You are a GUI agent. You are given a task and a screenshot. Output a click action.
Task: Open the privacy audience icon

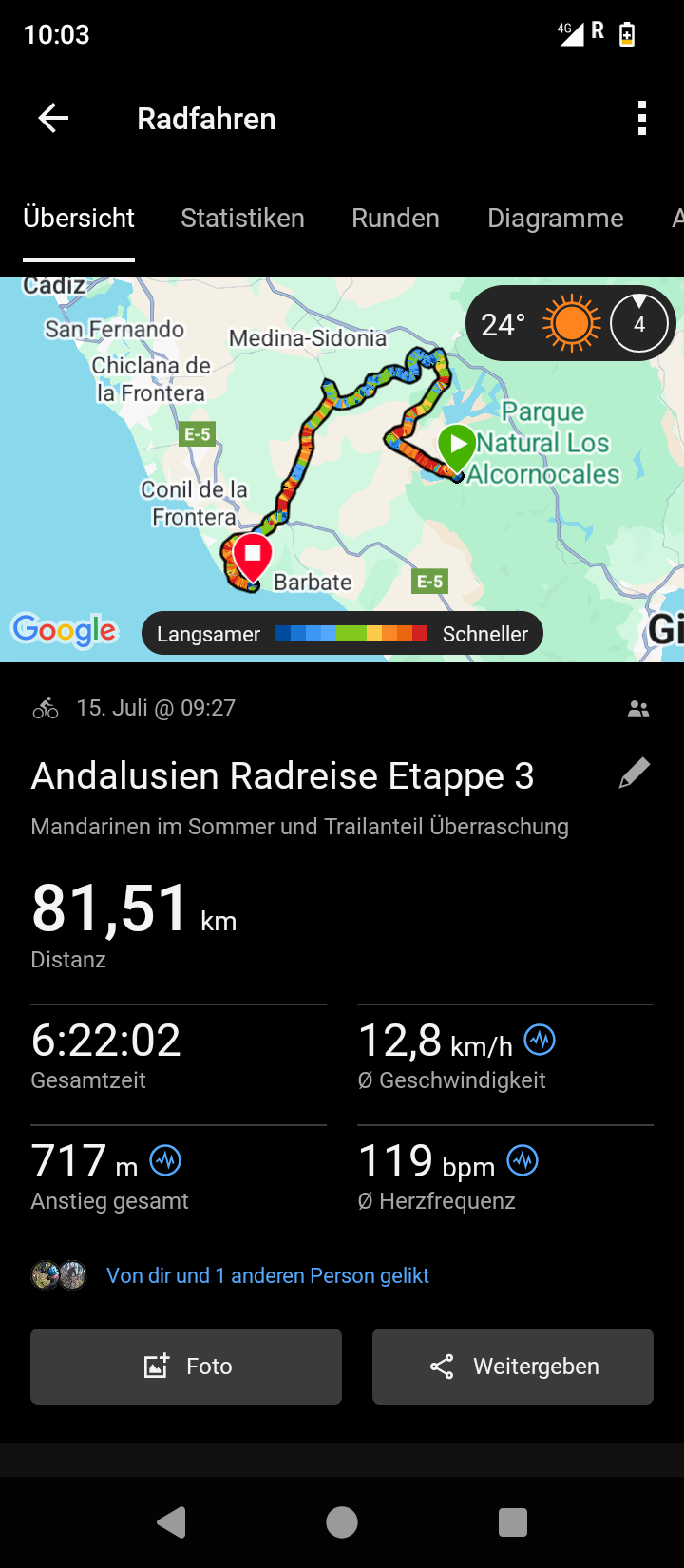tap(638, 709)
